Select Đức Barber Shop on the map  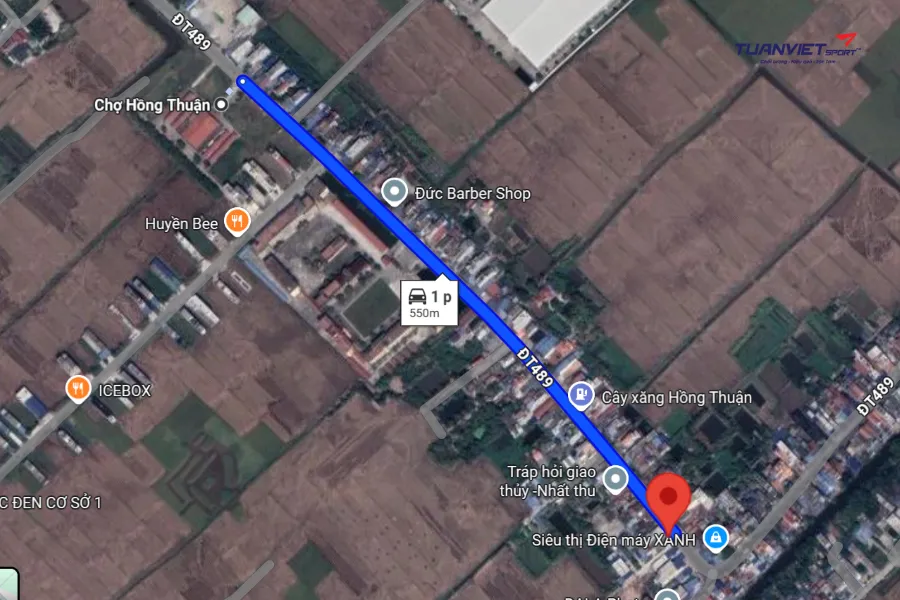coord(396,192)
